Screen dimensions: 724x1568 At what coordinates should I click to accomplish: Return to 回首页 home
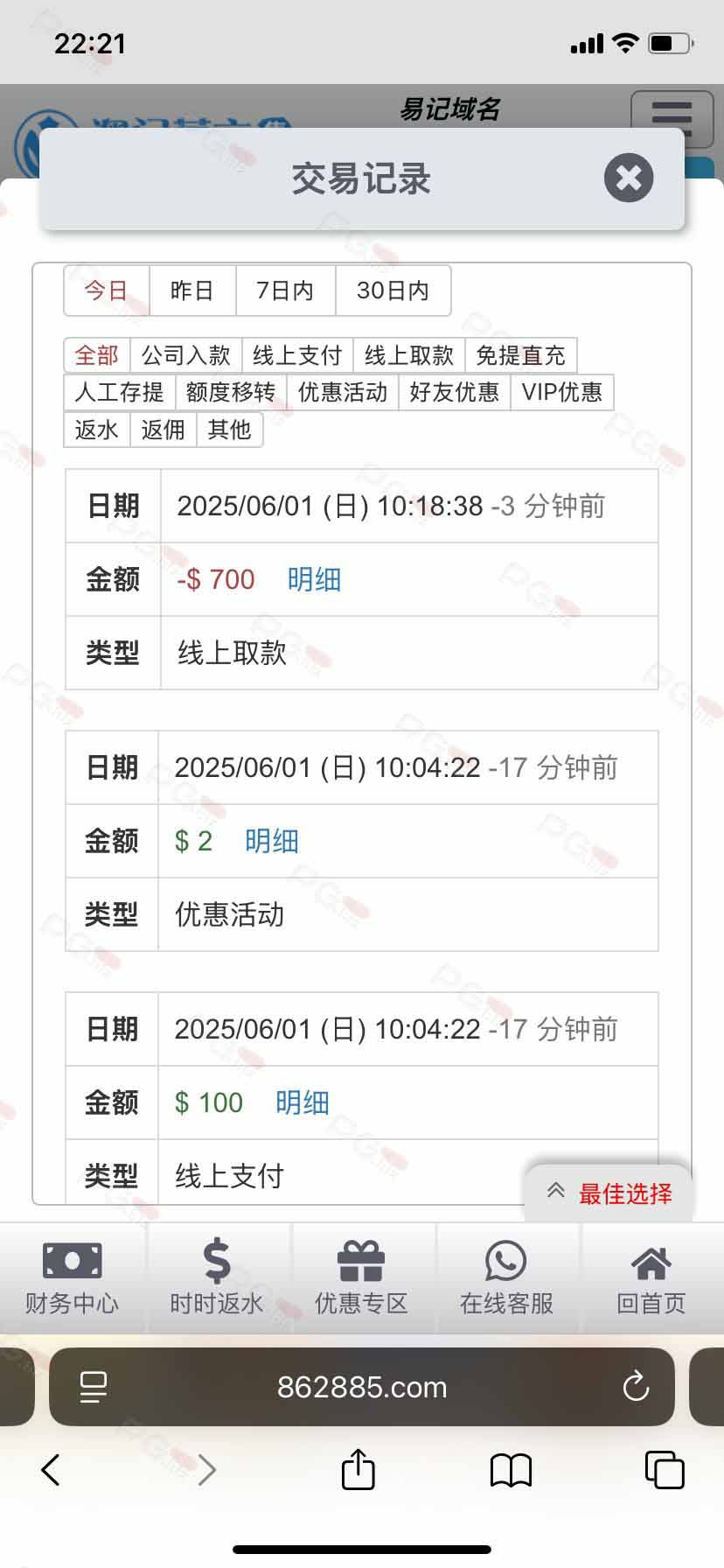click(651, 1278)
